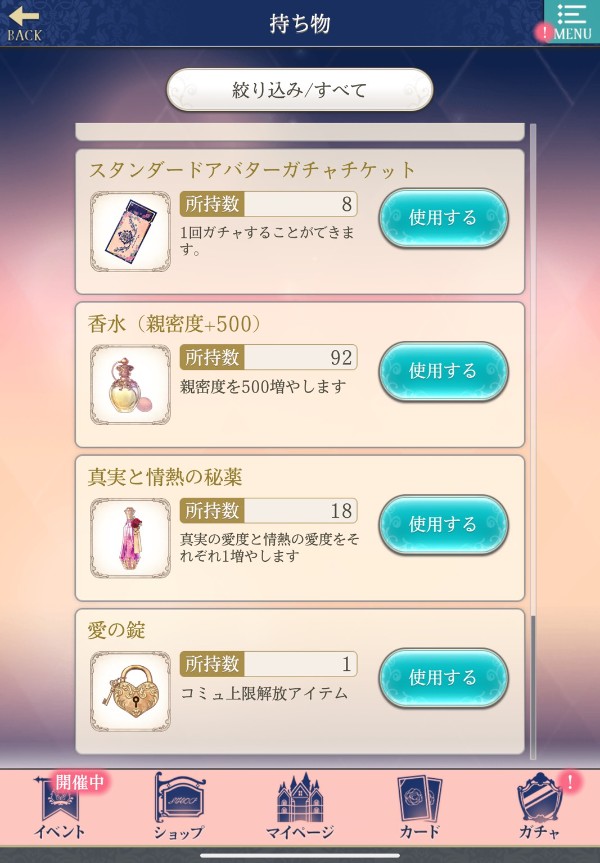This screenshot has width=600, height=863.
Task: Use the 香水（親密度+500） item
Action: pos(443,371)
